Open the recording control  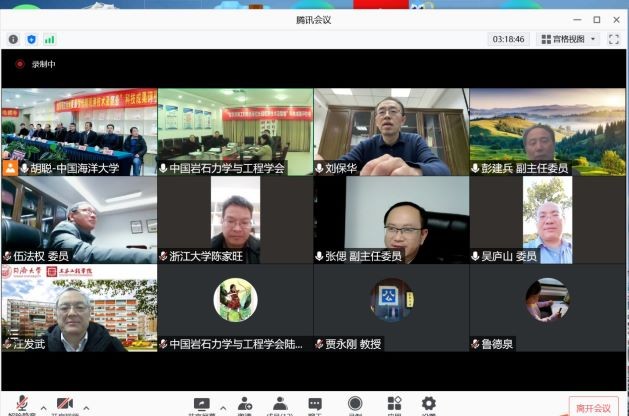point(355,404)
